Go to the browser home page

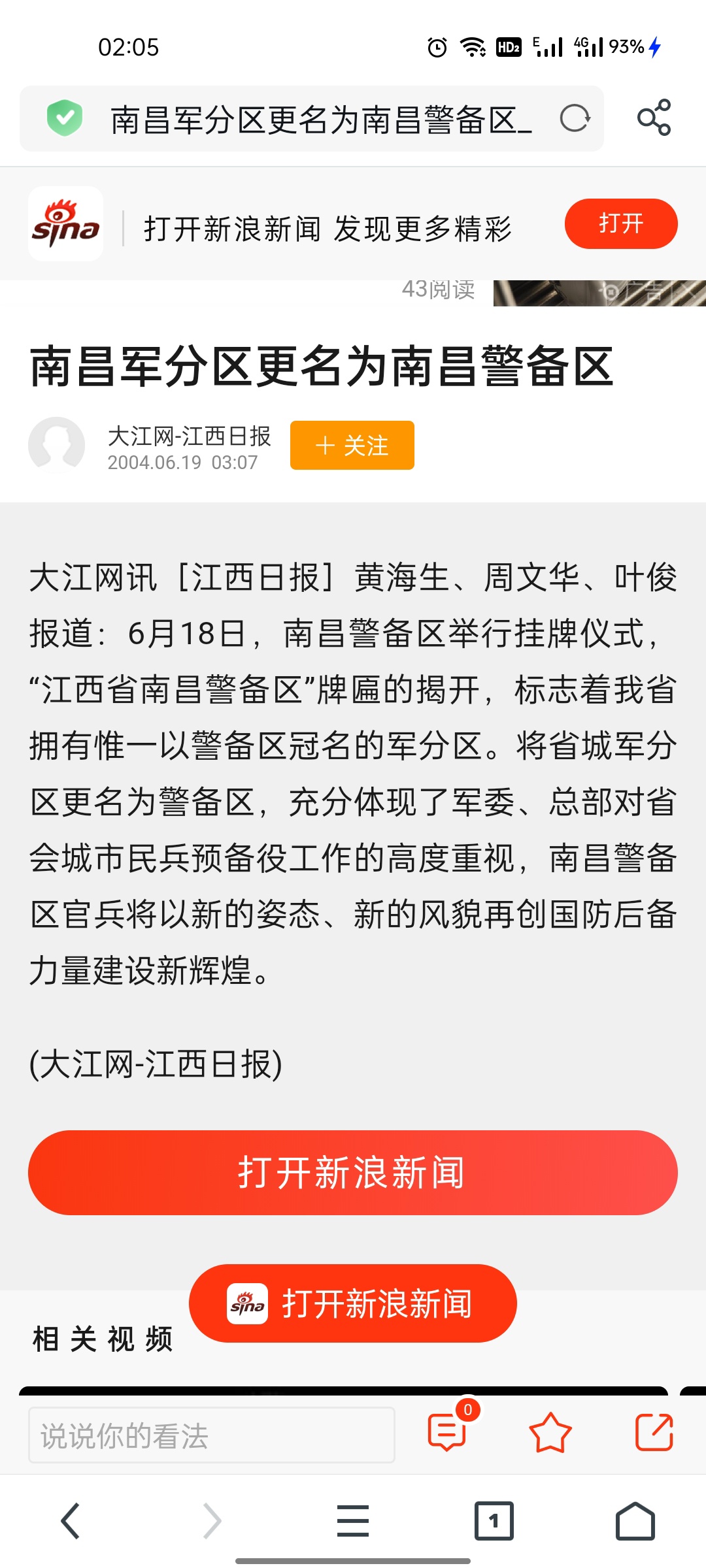click(635, 1521)
